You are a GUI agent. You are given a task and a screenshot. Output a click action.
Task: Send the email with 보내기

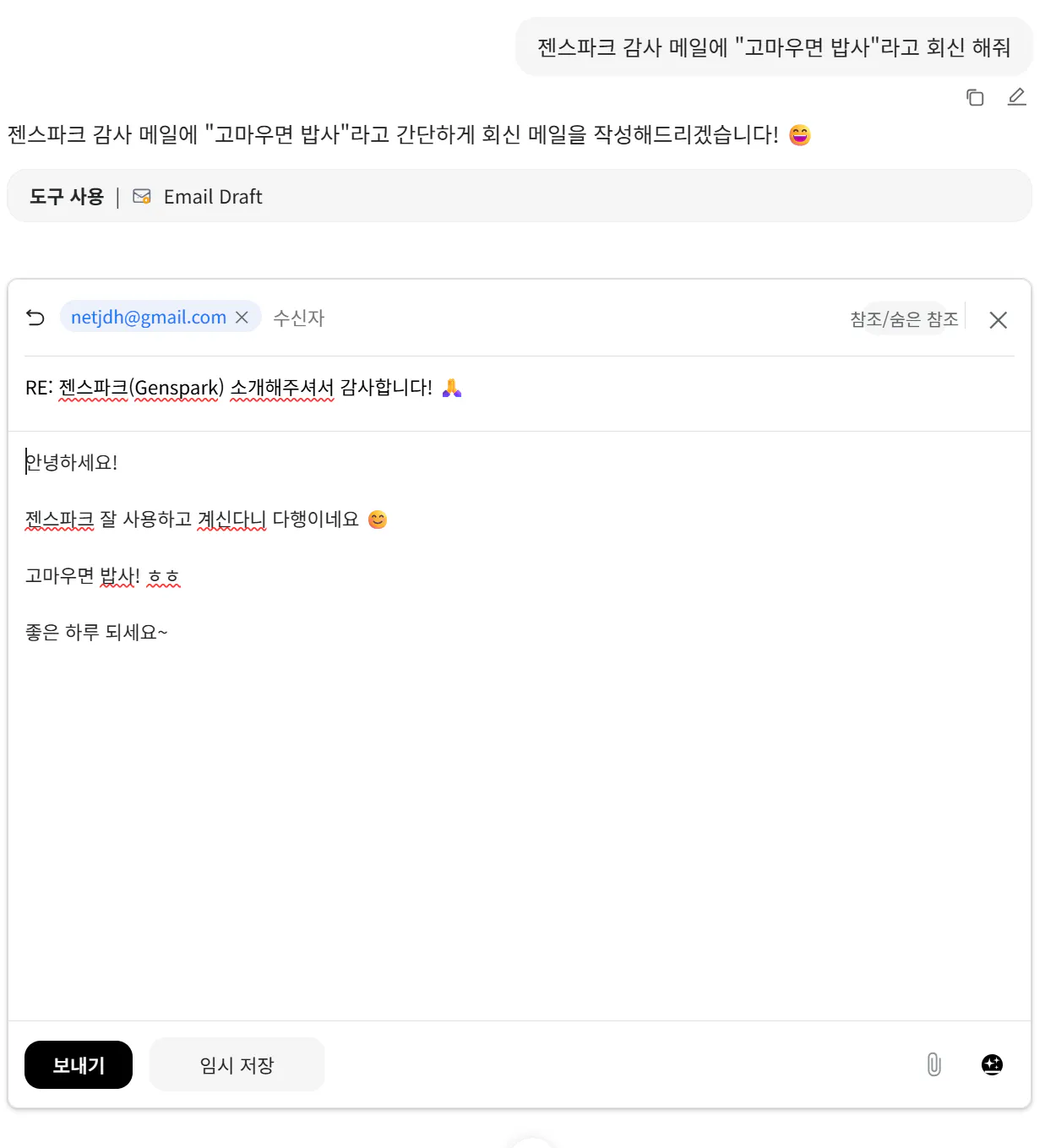pyautogui.click(x=79, y=1065)
